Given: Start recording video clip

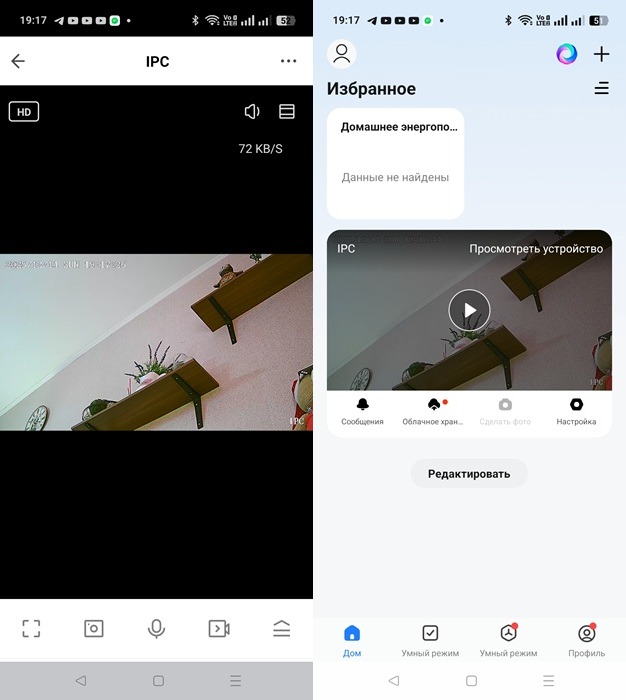Looking at the screenshot, I should click(218, 628).
